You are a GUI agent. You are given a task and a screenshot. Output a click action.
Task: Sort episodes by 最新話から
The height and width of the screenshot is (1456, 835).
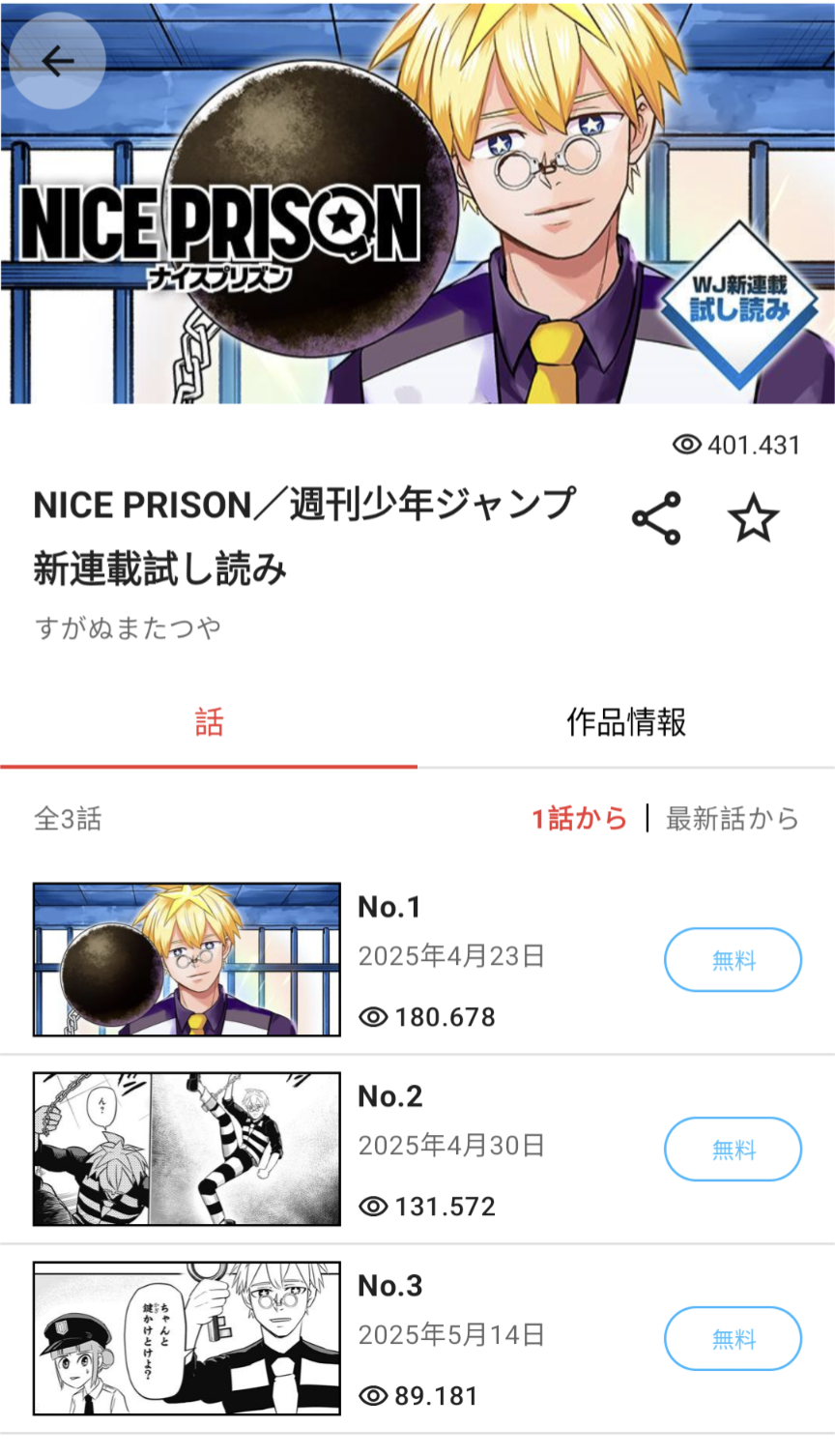click(733, 819)
